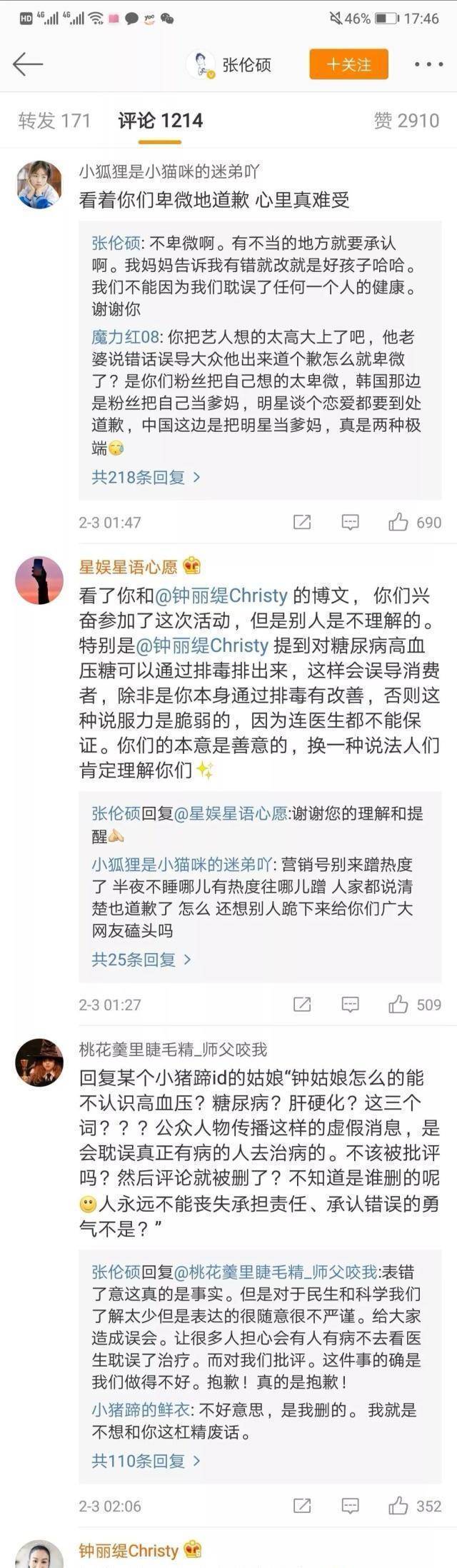Open 星娱星语心愿's profile name

coord(128,567)
